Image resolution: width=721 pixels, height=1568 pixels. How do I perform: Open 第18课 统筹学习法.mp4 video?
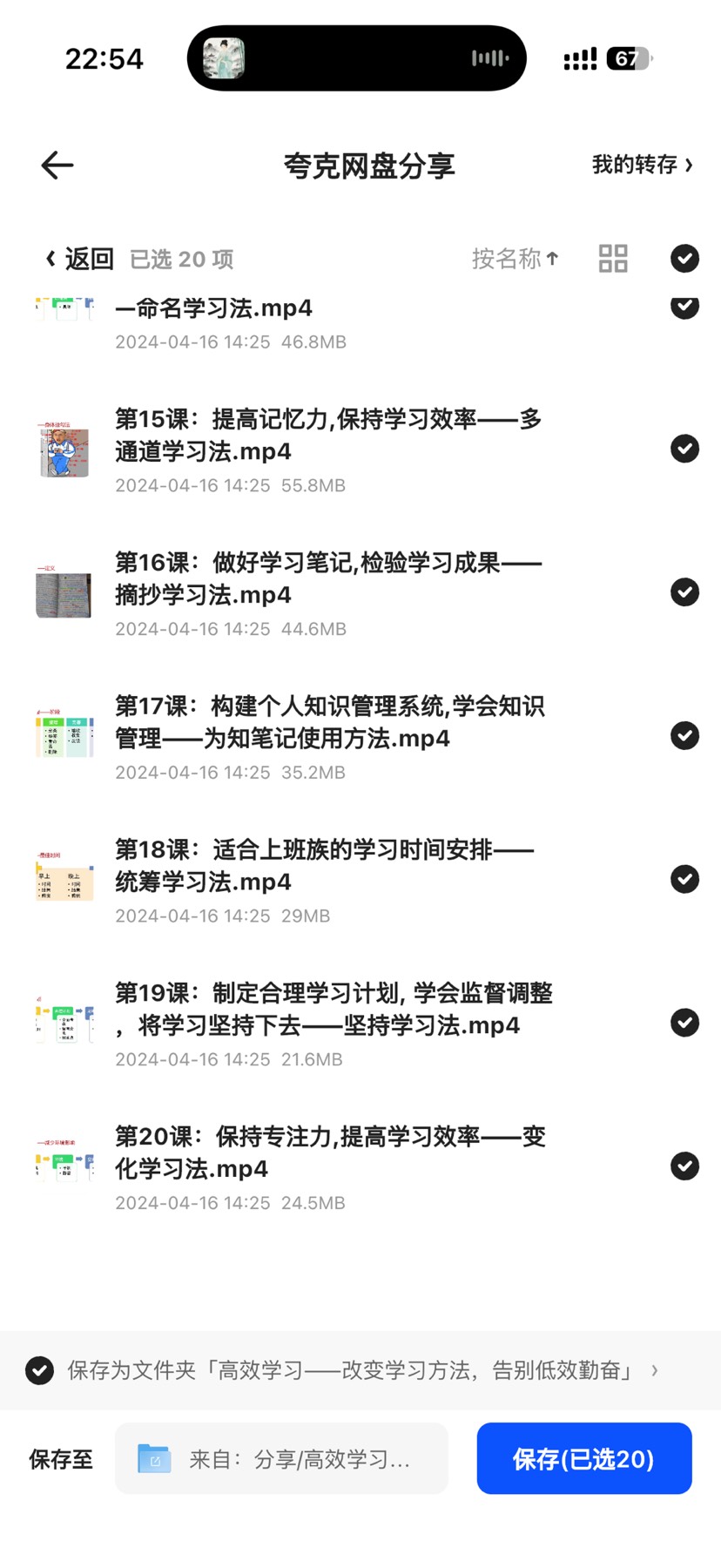point(325,866)
